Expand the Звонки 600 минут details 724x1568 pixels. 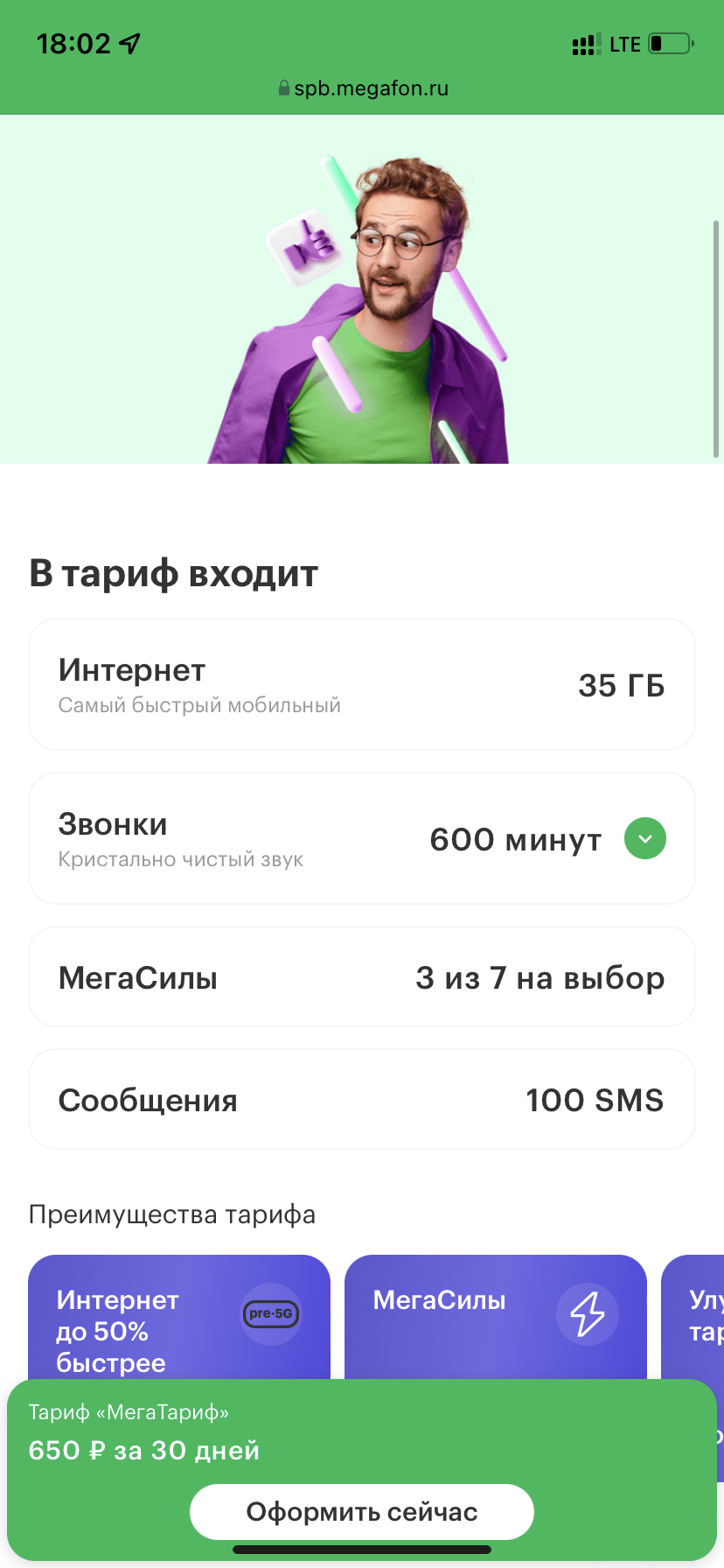click(644, 839)
